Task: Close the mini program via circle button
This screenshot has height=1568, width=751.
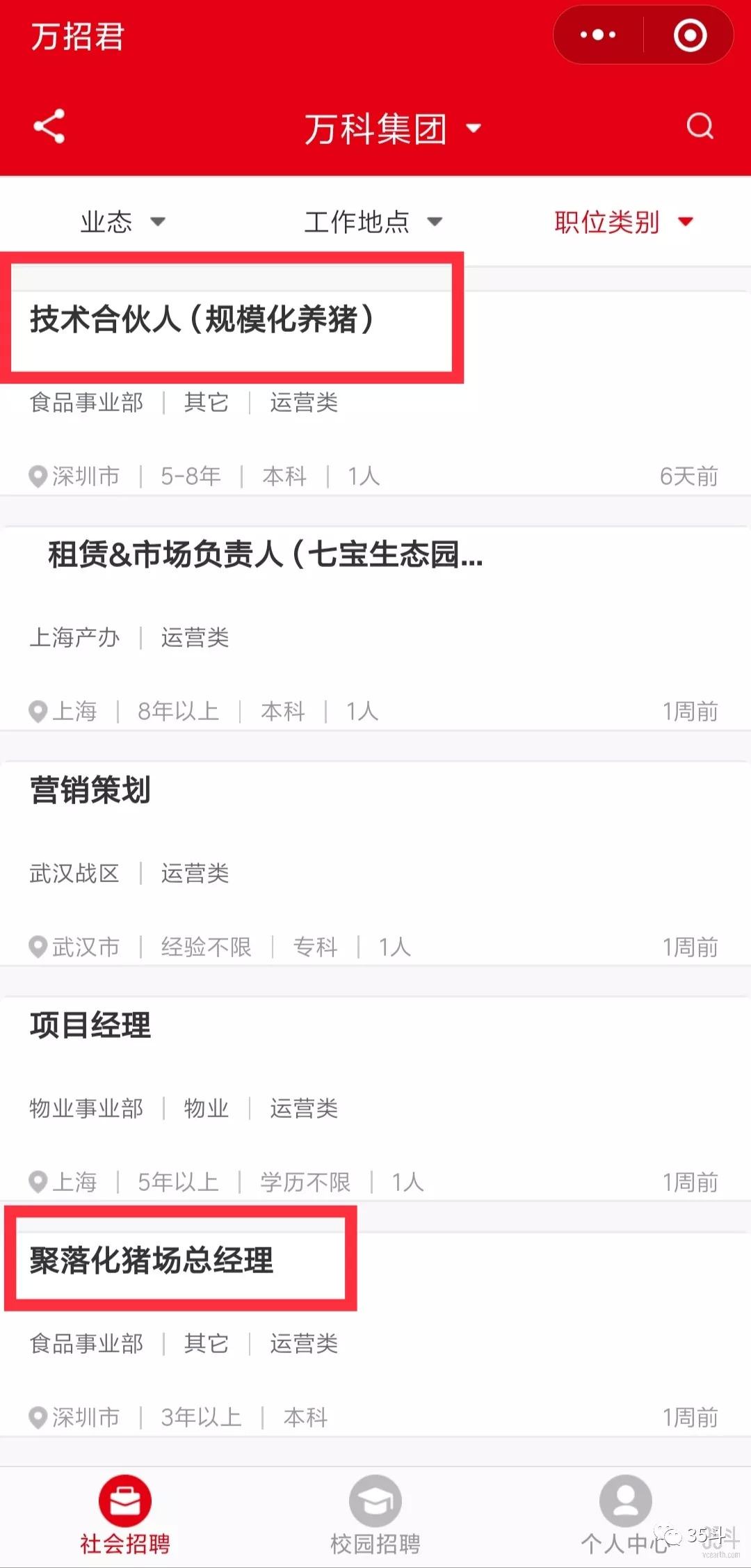Action: coord(690,35)
